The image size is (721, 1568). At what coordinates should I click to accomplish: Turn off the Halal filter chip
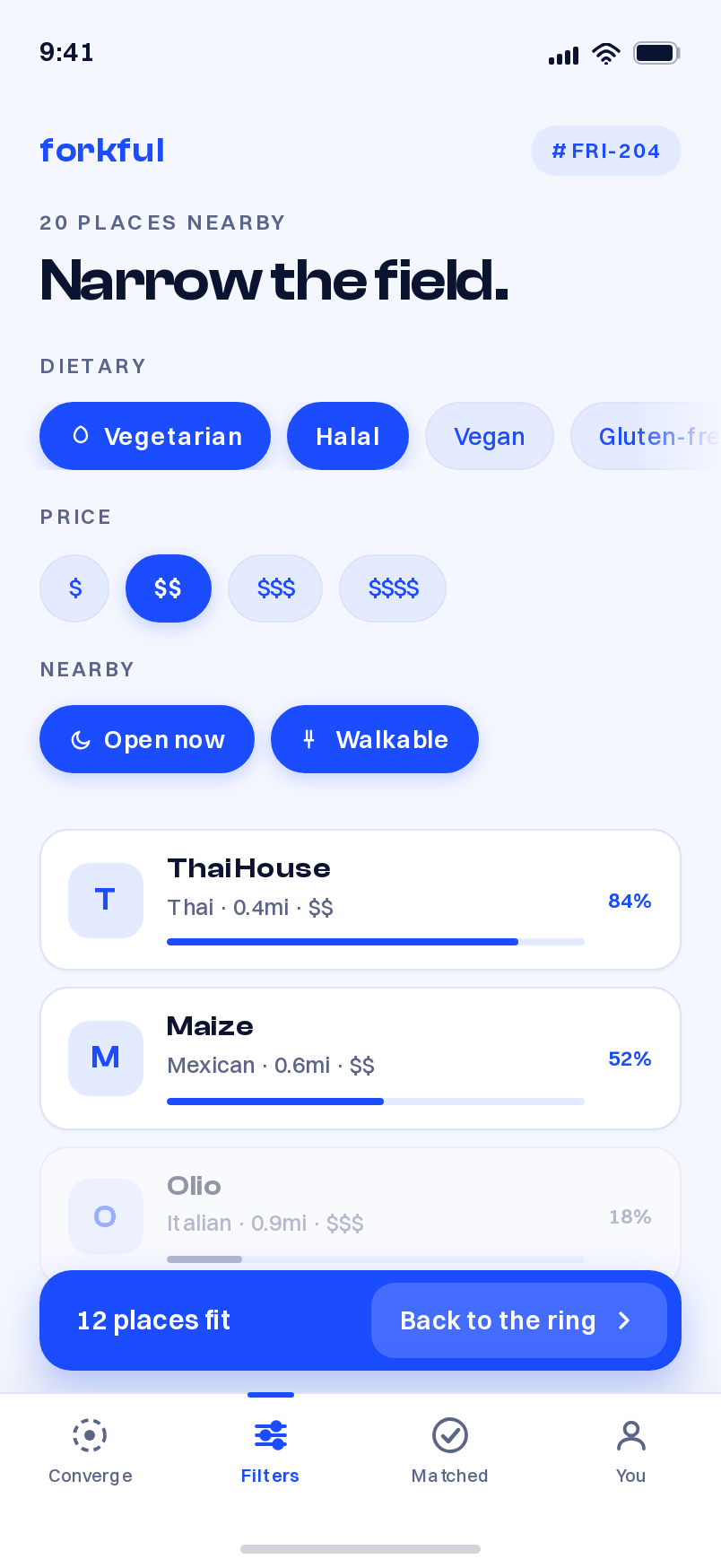point(348,436)
